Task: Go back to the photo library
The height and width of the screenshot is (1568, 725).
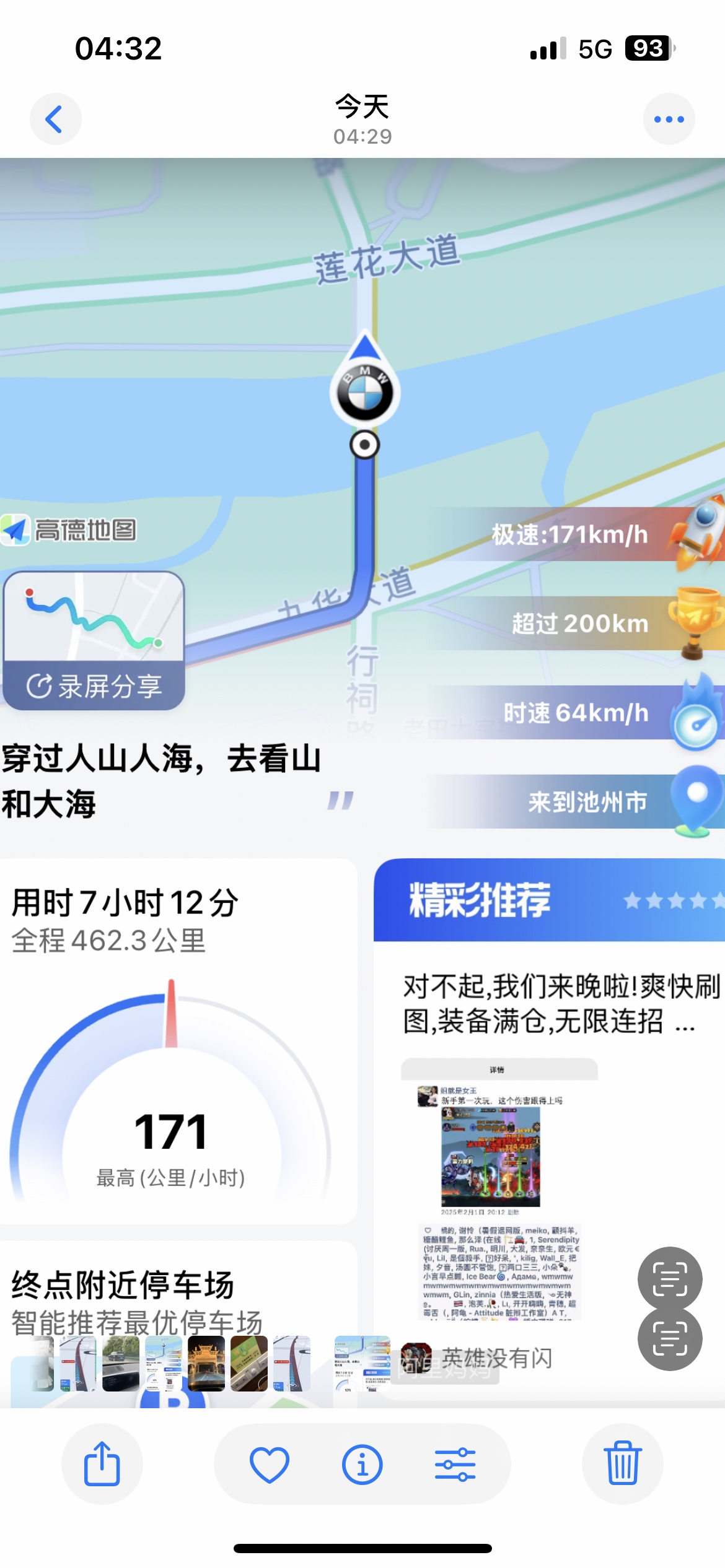Action: tap(55, 119)
